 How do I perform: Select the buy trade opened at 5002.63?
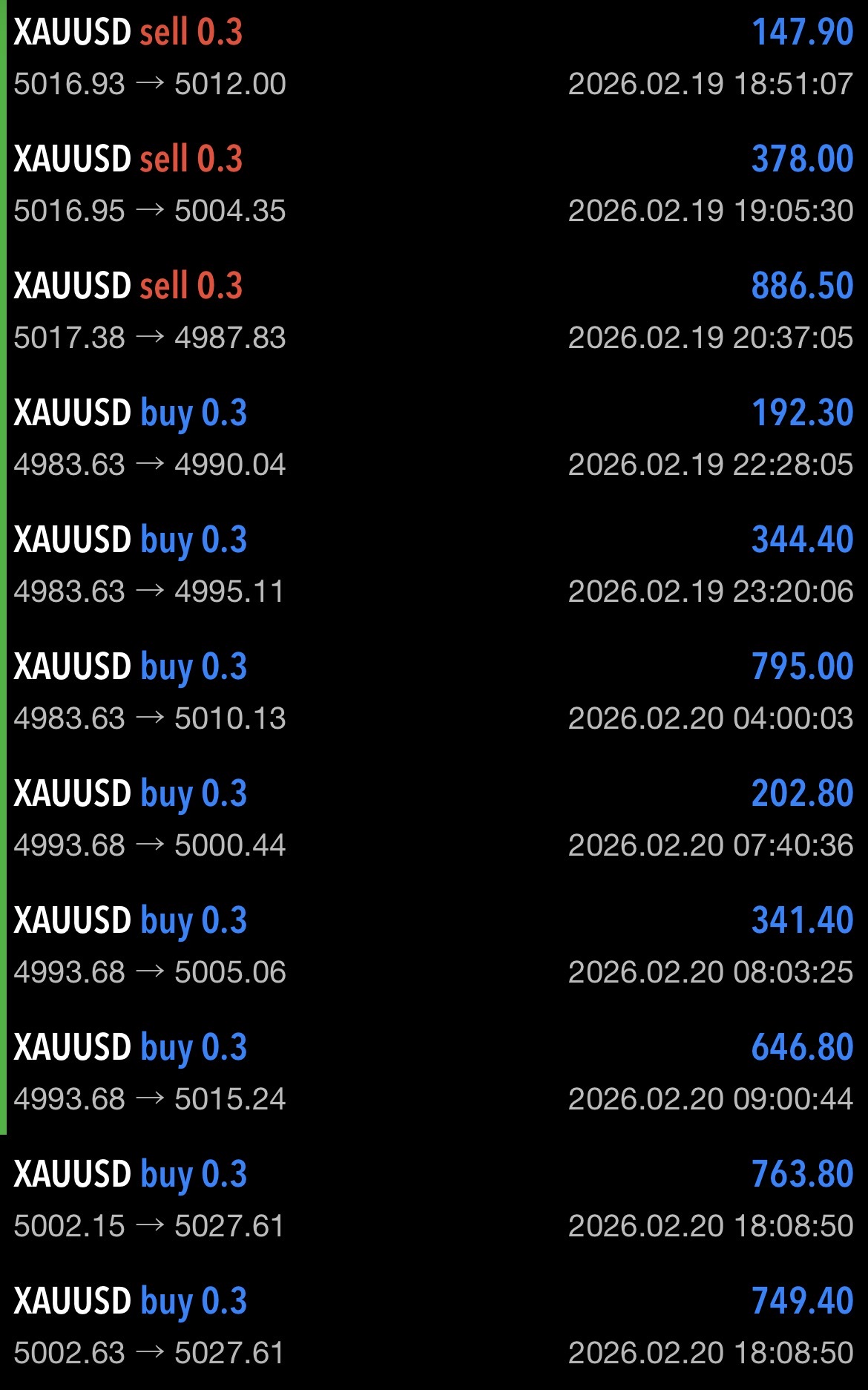point(434,1326)
